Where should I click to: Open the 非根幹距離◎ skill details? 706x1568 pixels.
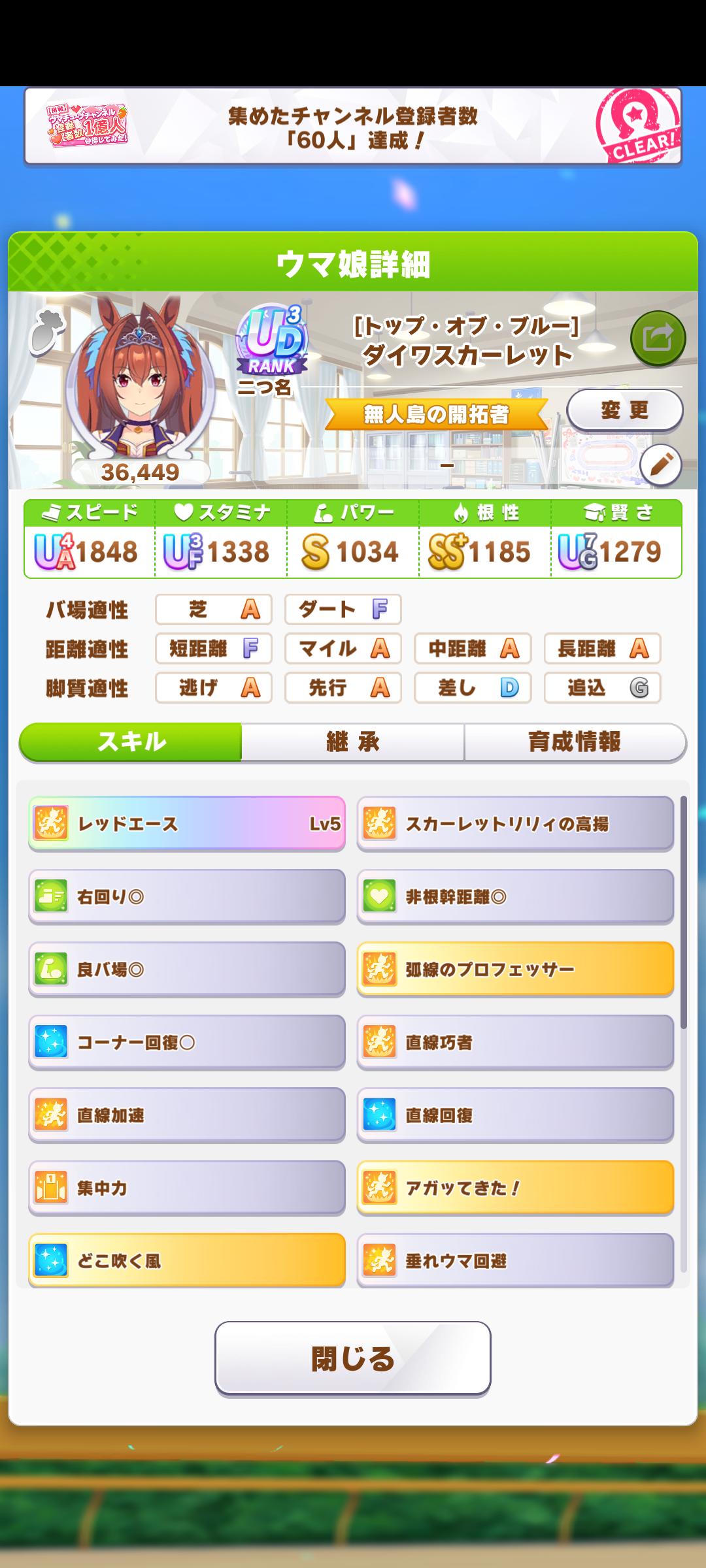click(x=515, y=897)
